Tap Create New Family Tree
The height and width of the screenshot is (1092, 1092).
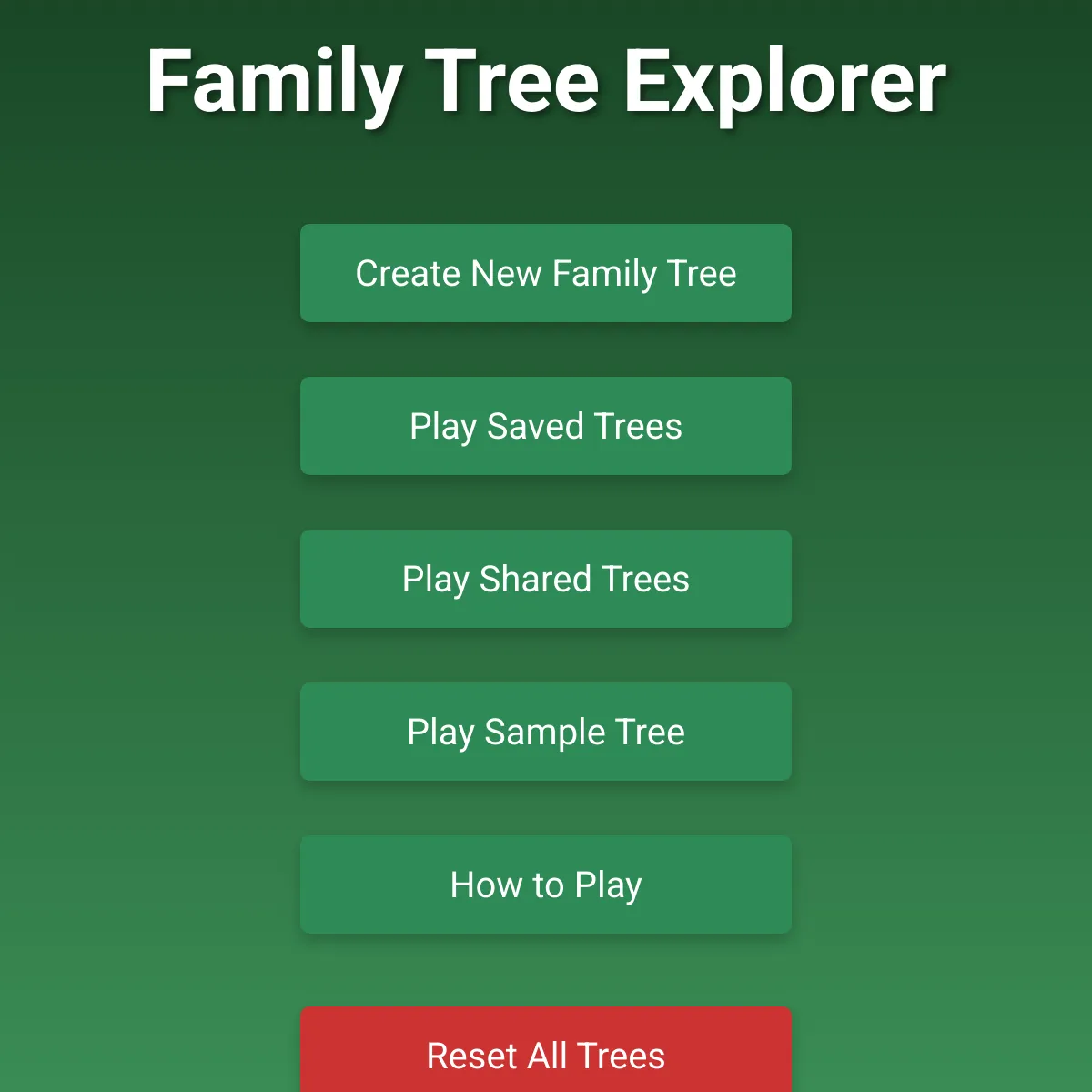[546, 273]
